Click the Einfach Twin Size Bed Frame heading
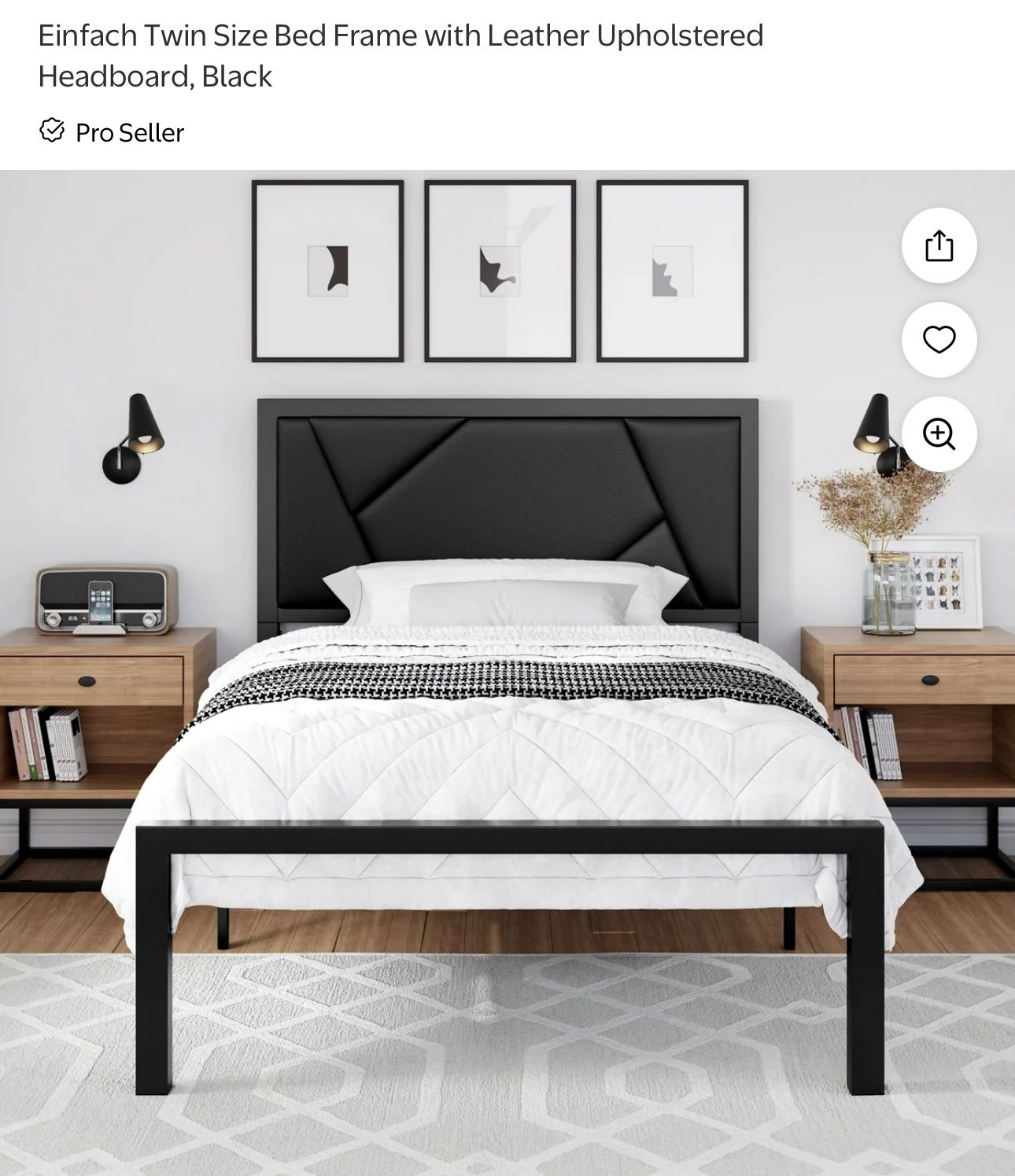Screen dimensions: 1015x1176 (401, 55)
